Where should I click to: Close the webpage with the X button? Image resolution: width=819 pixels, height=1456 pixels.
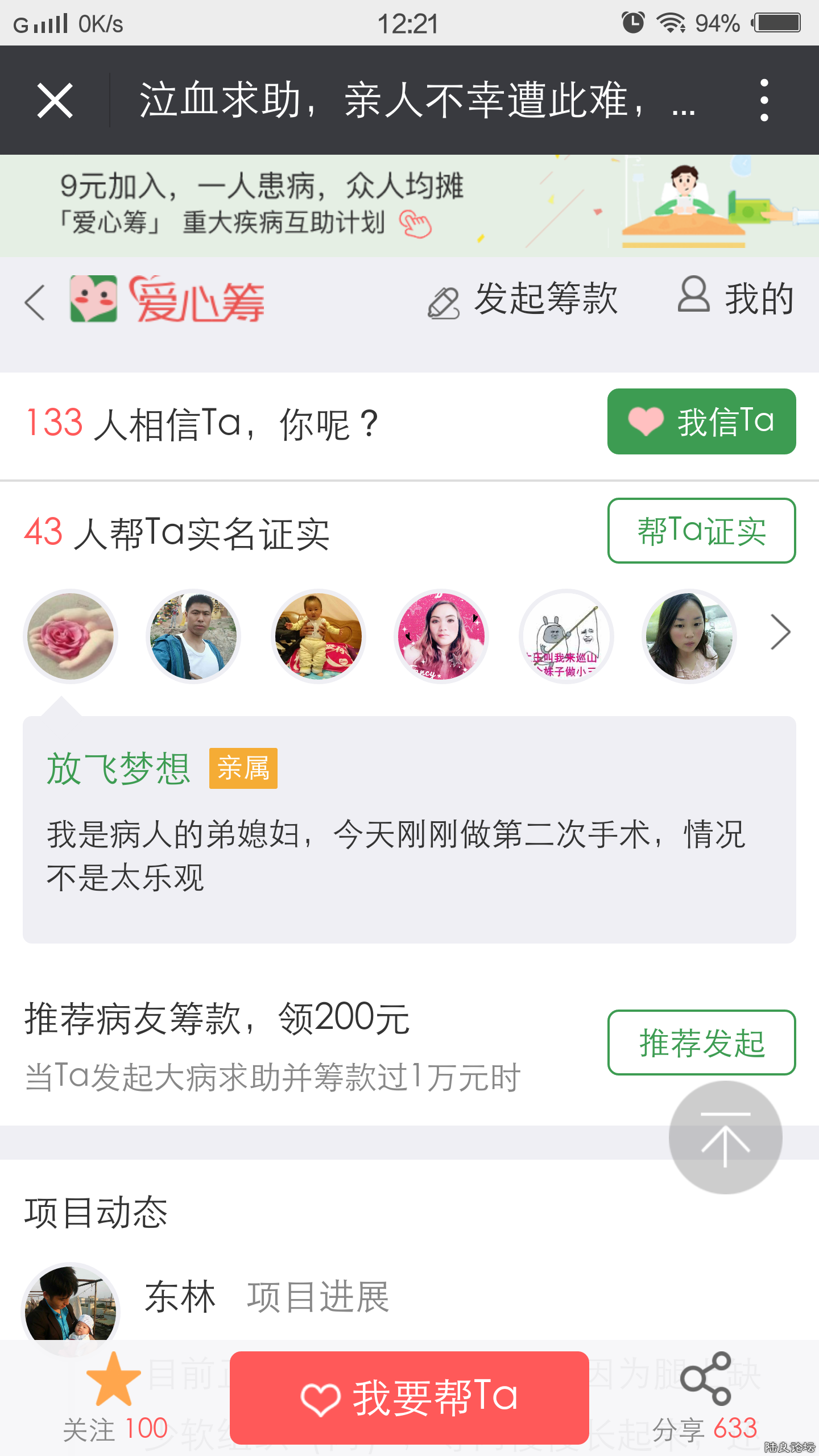click(55, 101)
